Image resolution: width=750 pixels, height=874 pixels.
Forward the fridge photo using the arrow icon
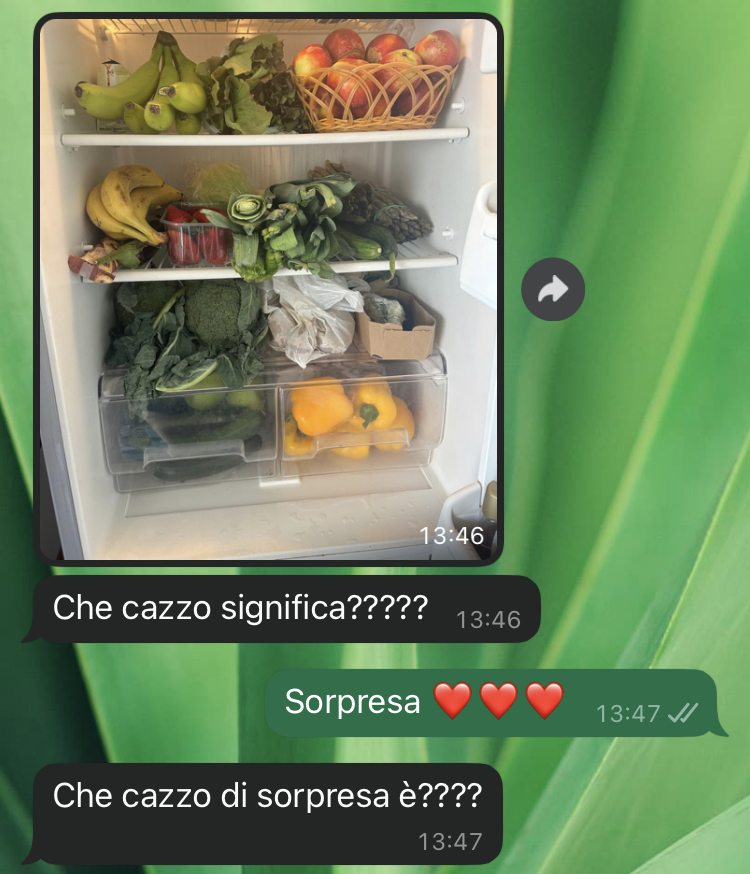pos(553,290)
